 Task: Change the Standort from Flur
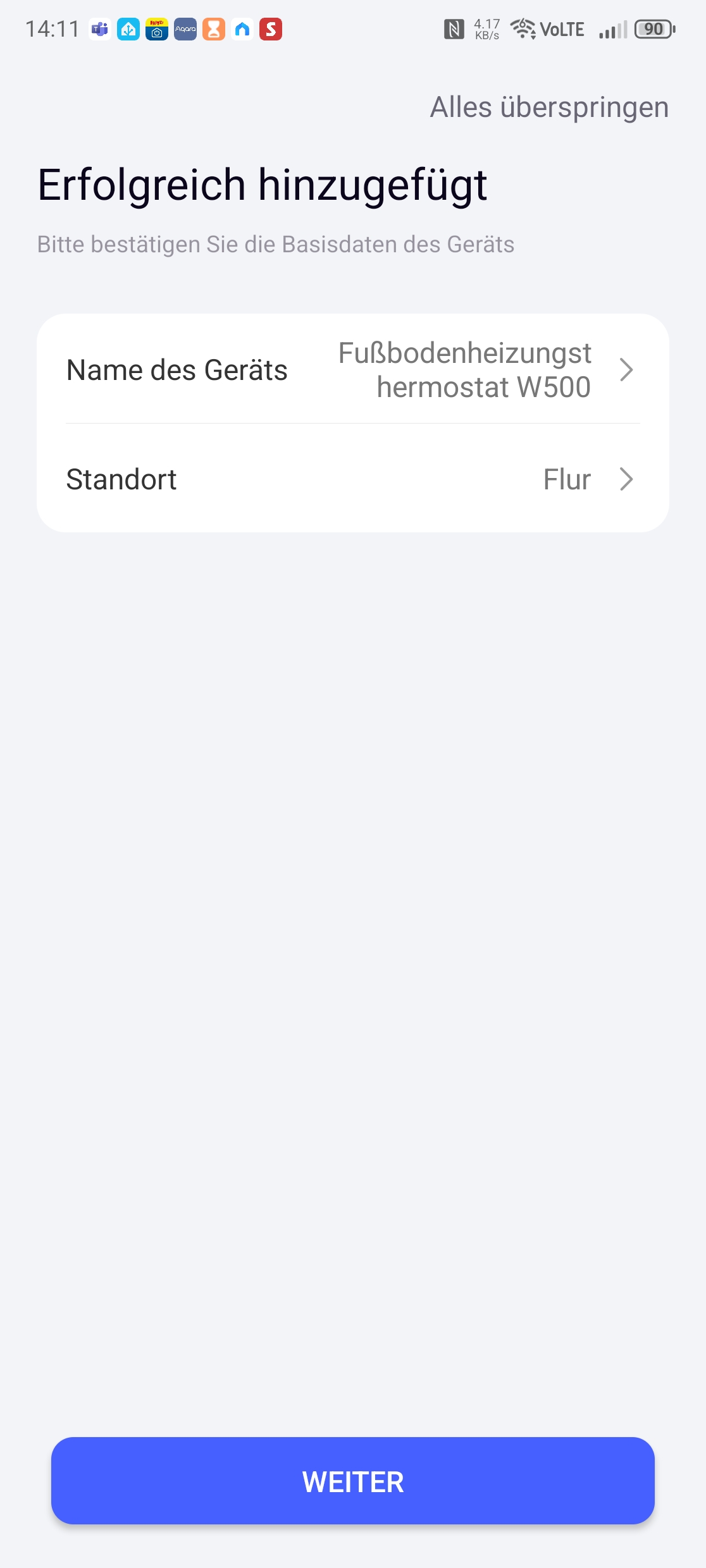pyautogui.click(x=352, y=479)
